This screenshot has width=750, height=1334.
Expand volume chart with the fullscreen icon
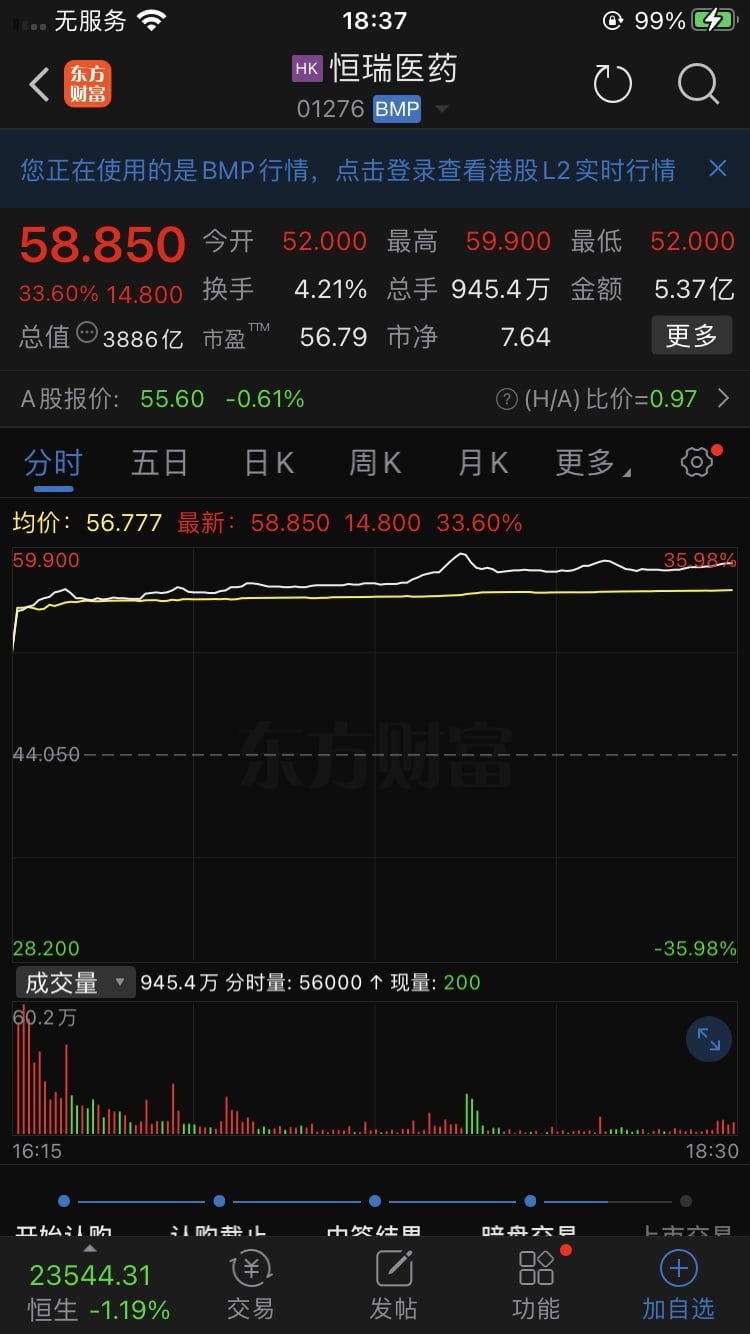[x=708, y=1039]
